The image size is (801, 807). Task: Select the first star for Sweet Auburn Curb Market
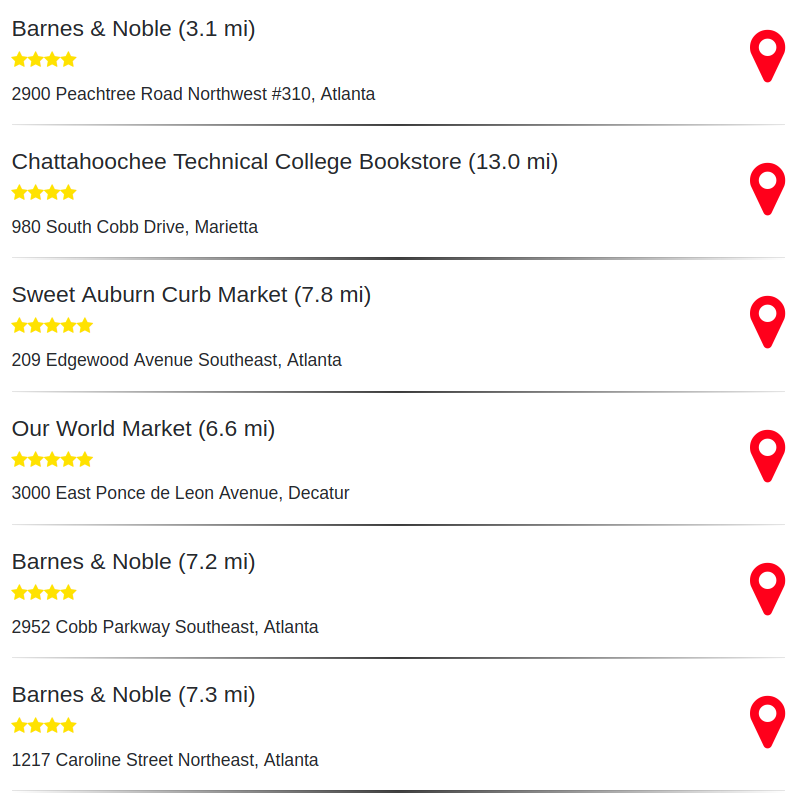point(18,325)
